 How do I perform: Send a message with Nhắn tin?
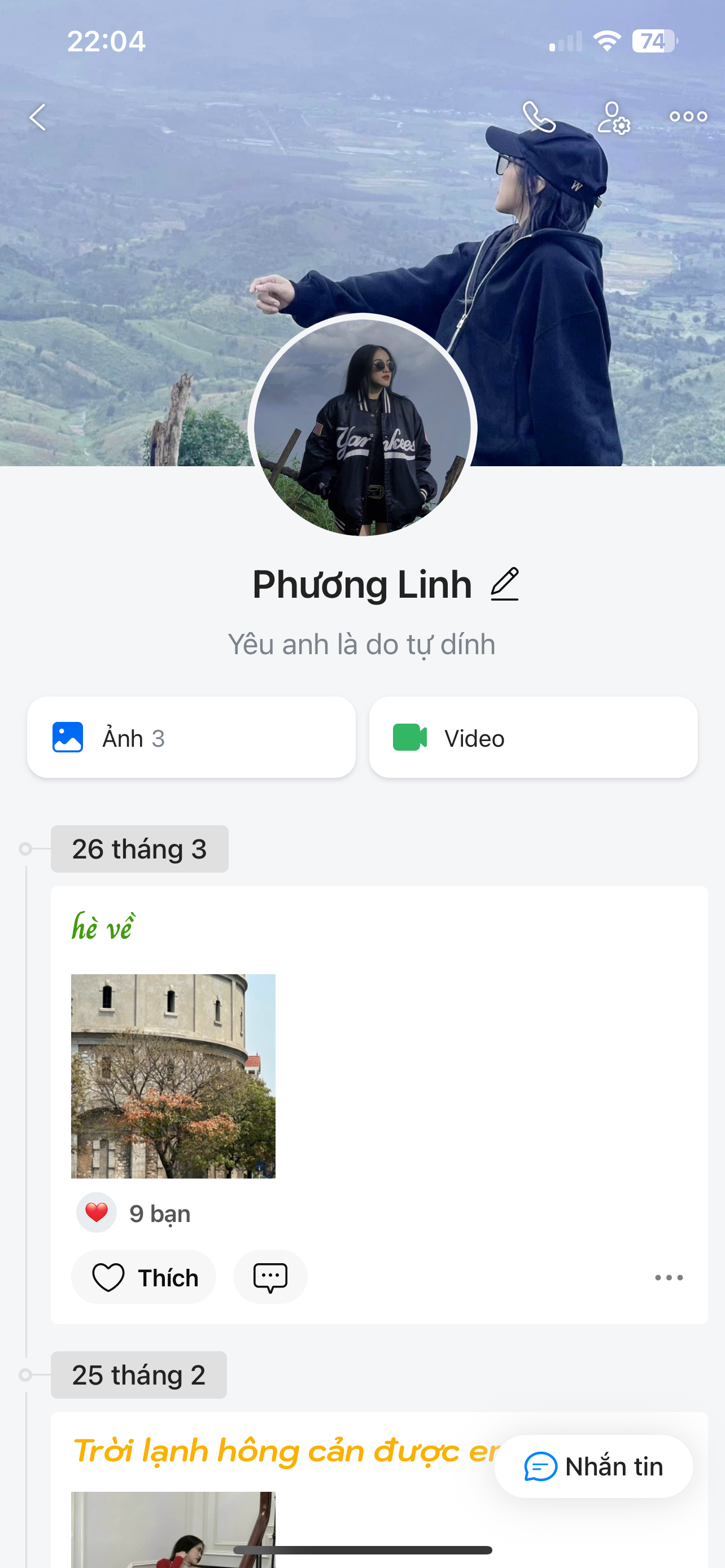point(593,1466)
